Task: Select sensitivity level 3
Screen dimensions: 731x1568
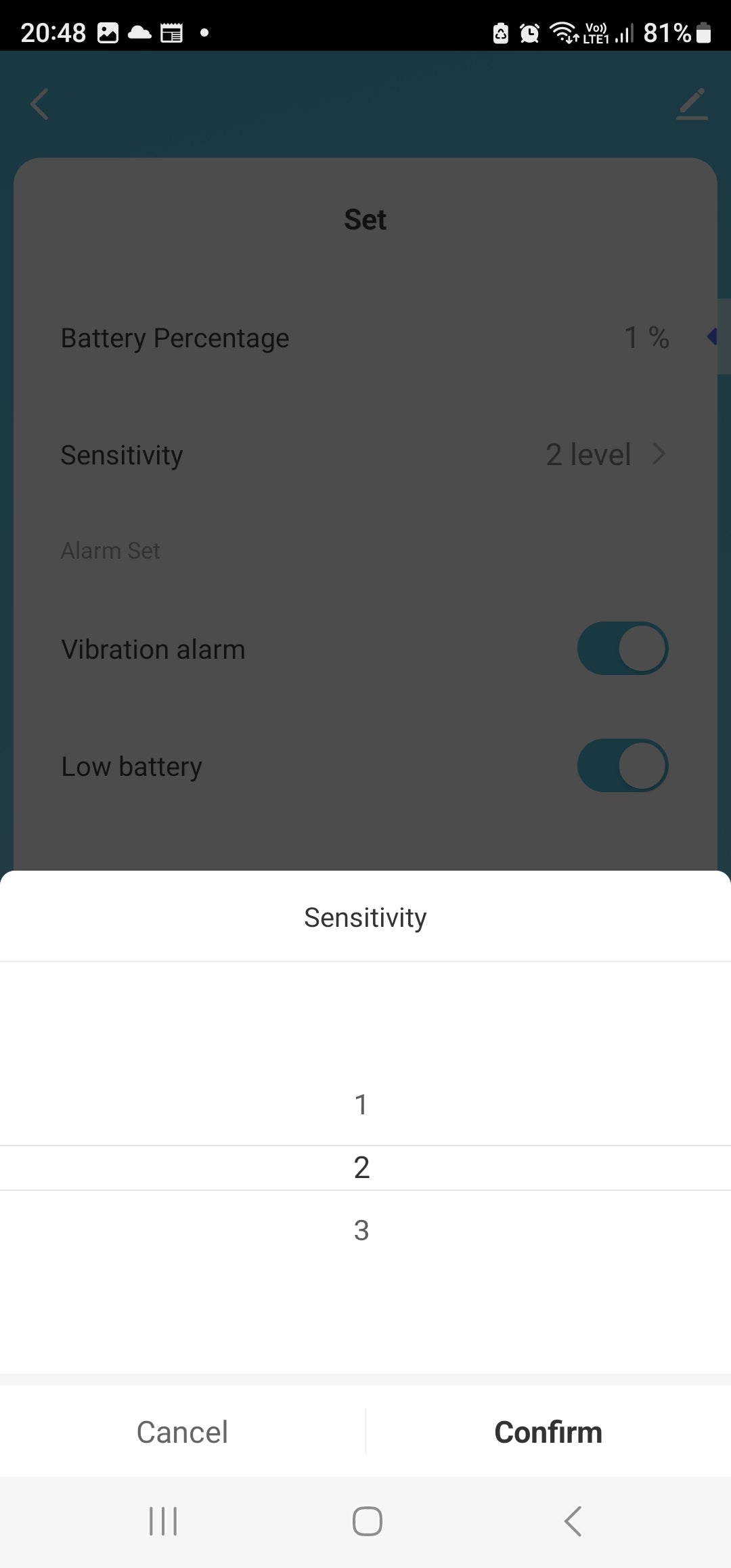Action: pyautogui.click(x=361, y=1230)
